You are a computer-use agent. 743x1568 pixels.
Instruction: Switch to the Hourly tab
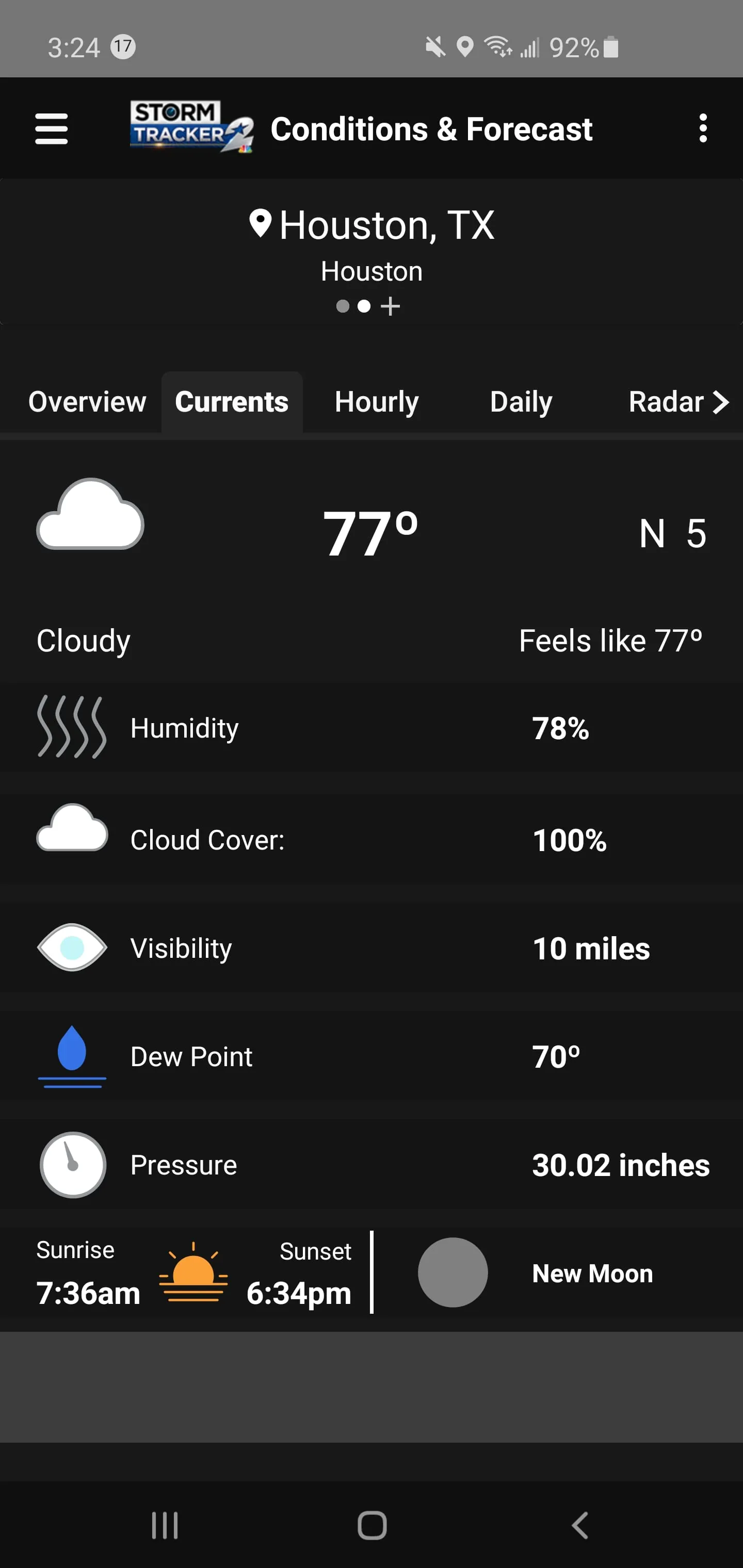[376, 402]
